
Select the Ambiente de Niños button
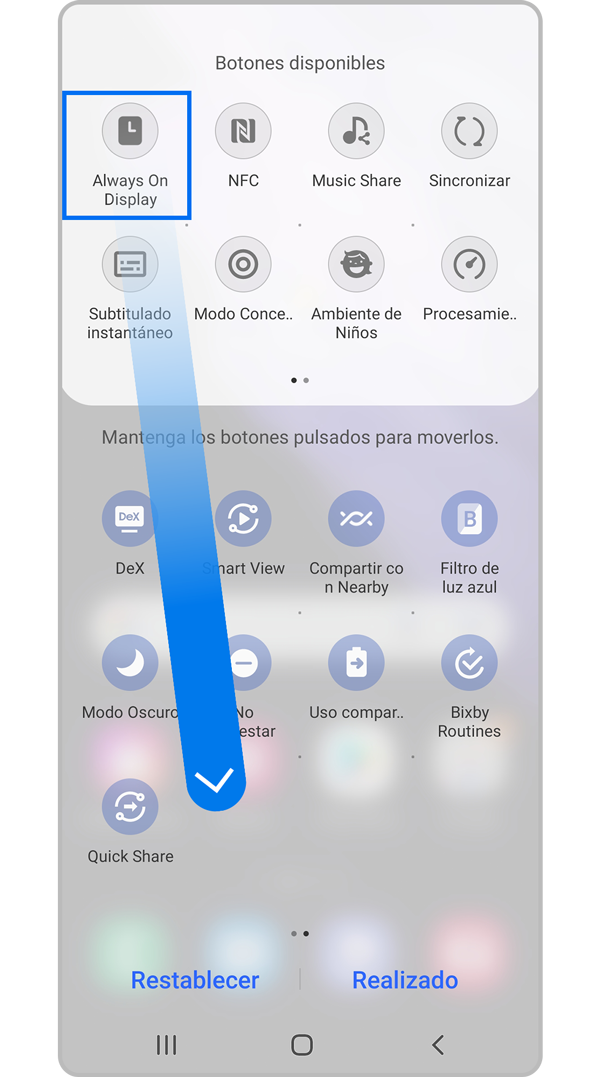(356, 265)
